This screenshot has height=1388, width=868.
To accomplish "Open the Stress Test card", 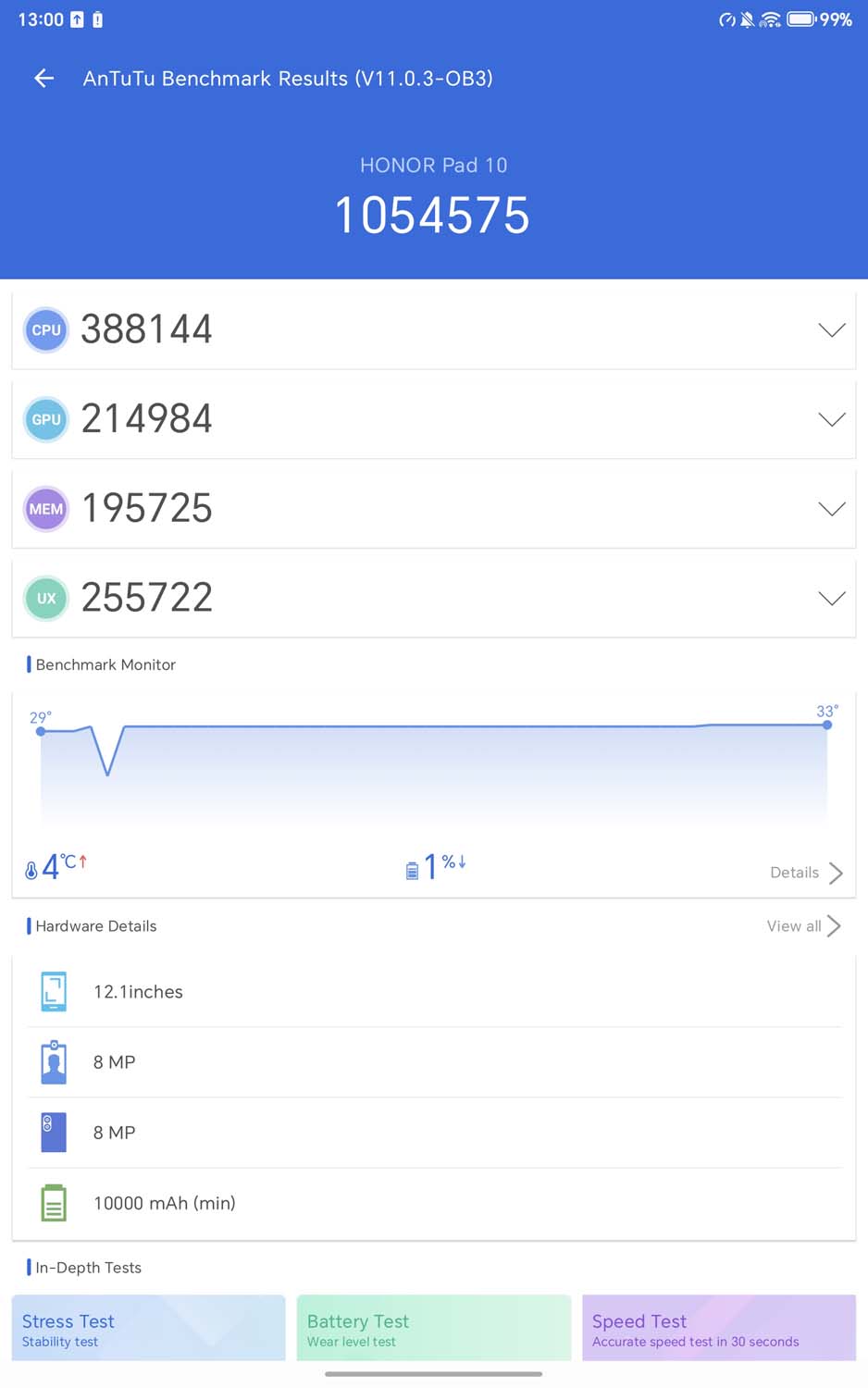I will pos(148,1329).
